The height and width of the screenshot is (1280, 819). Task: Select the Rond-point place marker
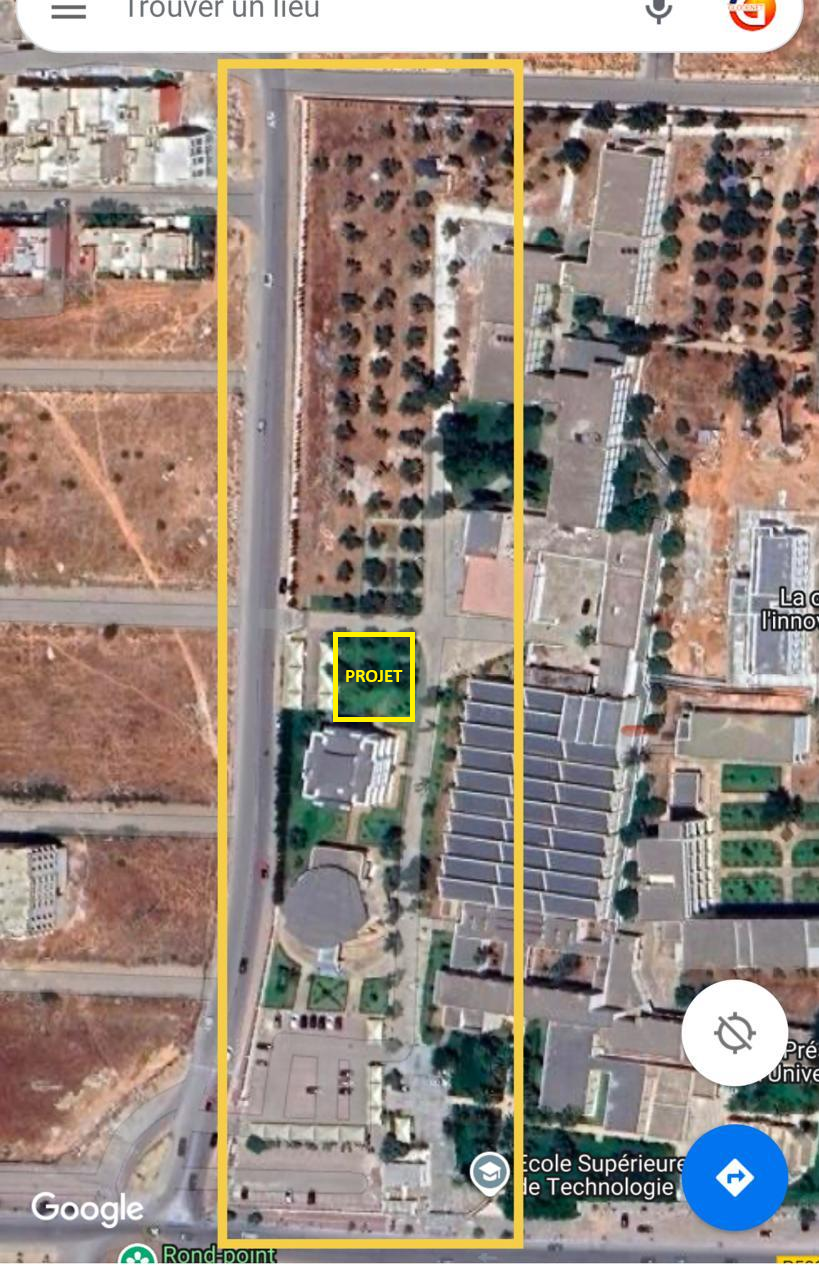(136, 1258)
